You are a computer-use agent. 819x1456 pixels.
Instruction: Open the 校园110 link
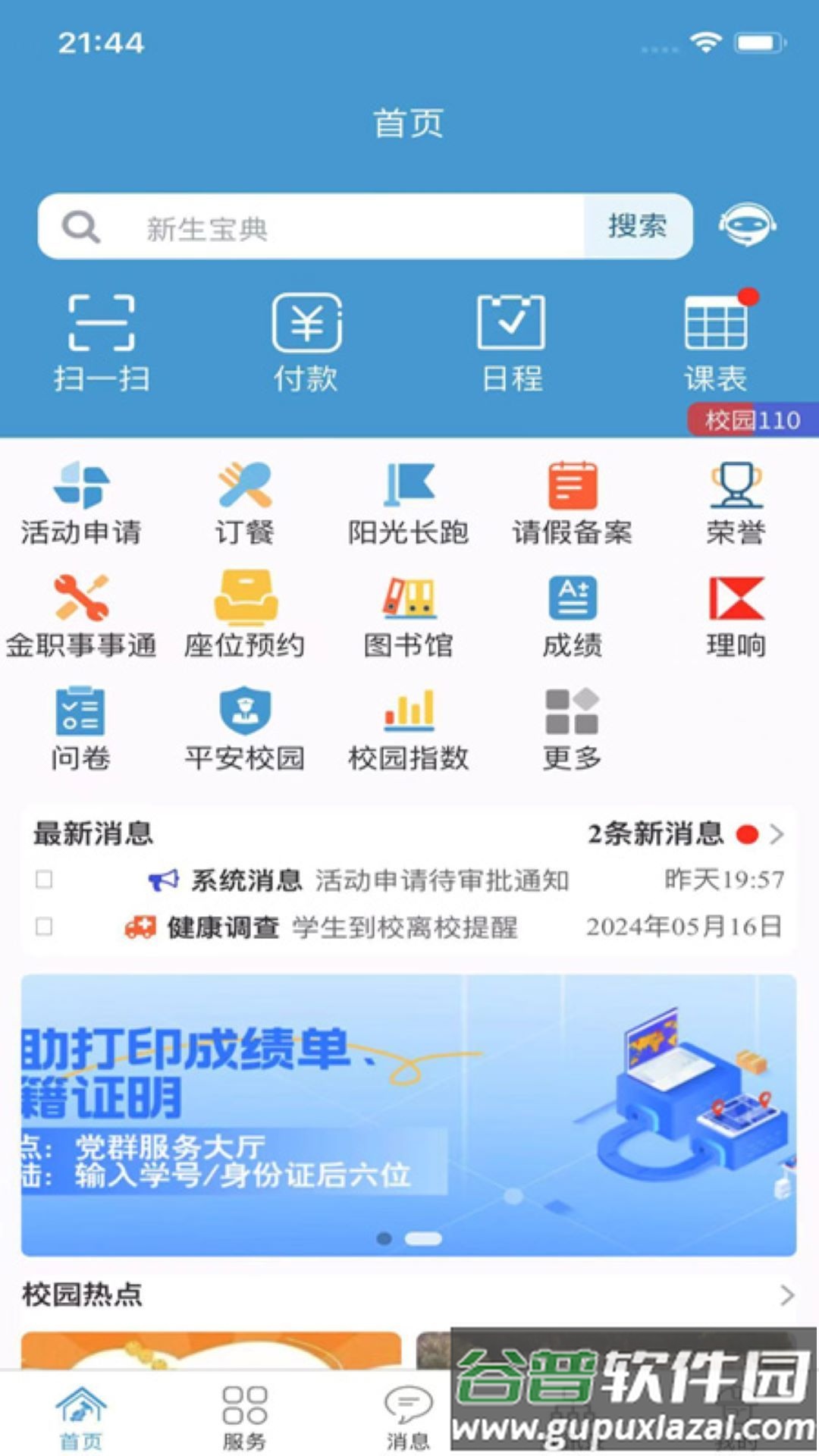click(747, 418)
